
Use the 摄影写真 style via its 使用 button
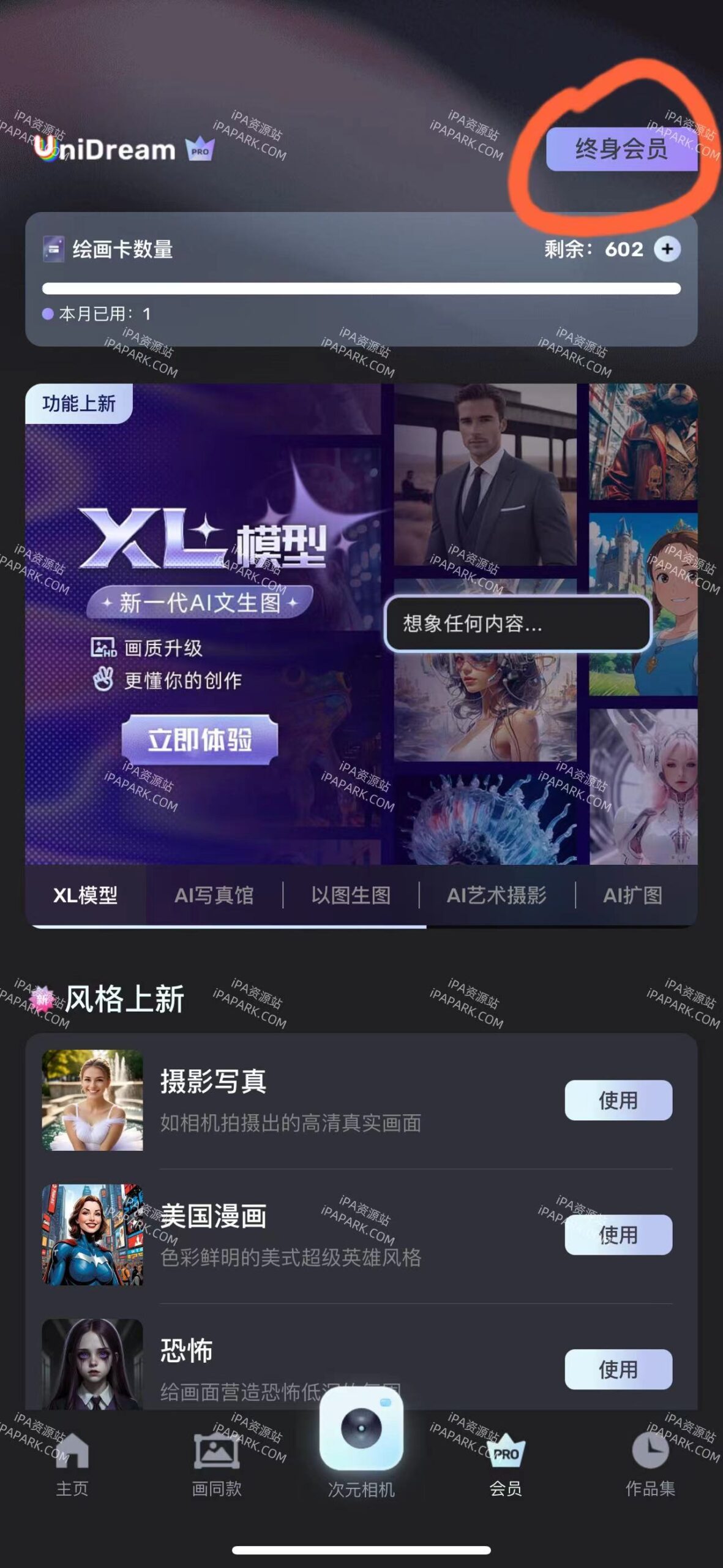pyautogui.click(x=618, y=1099)
